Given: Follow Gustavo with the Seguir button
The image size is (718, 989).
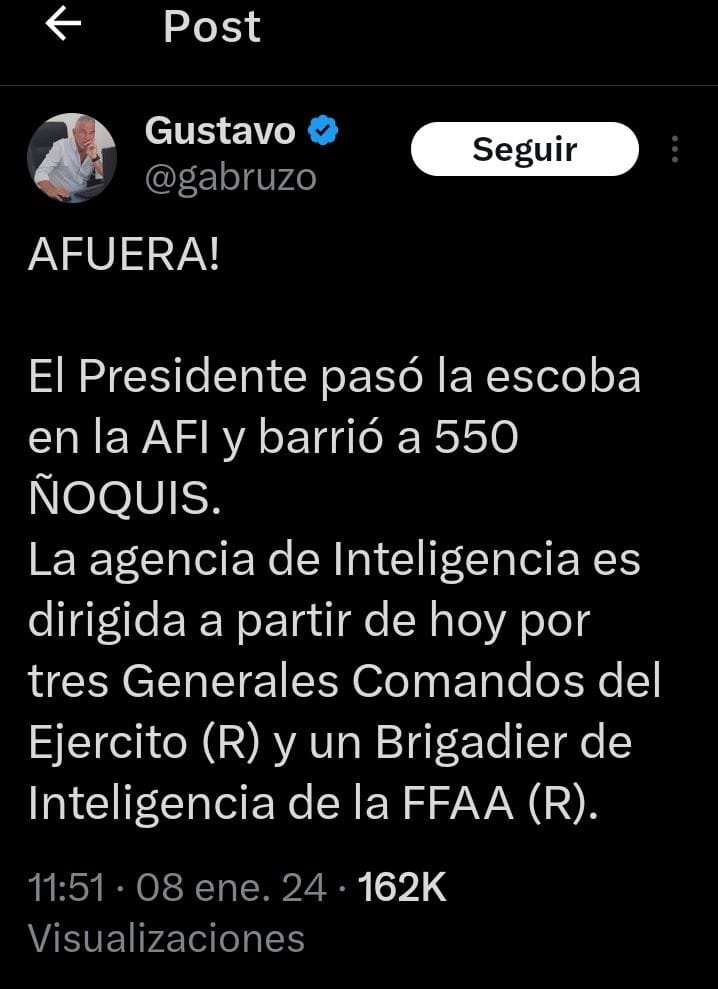Looking at the screenshot, I should [x=525, y=150].
